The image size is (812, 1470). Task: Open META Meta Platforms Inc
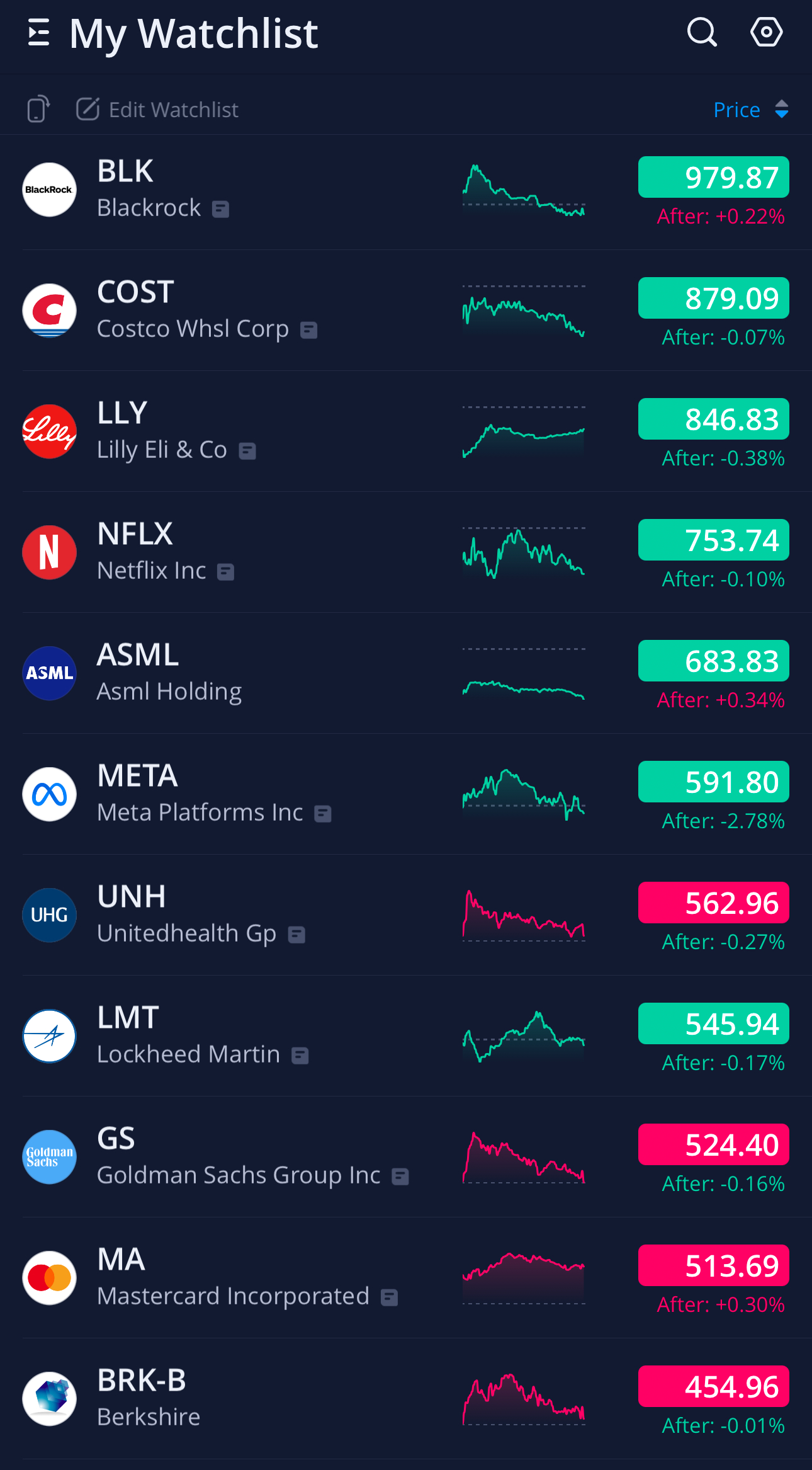406,794
